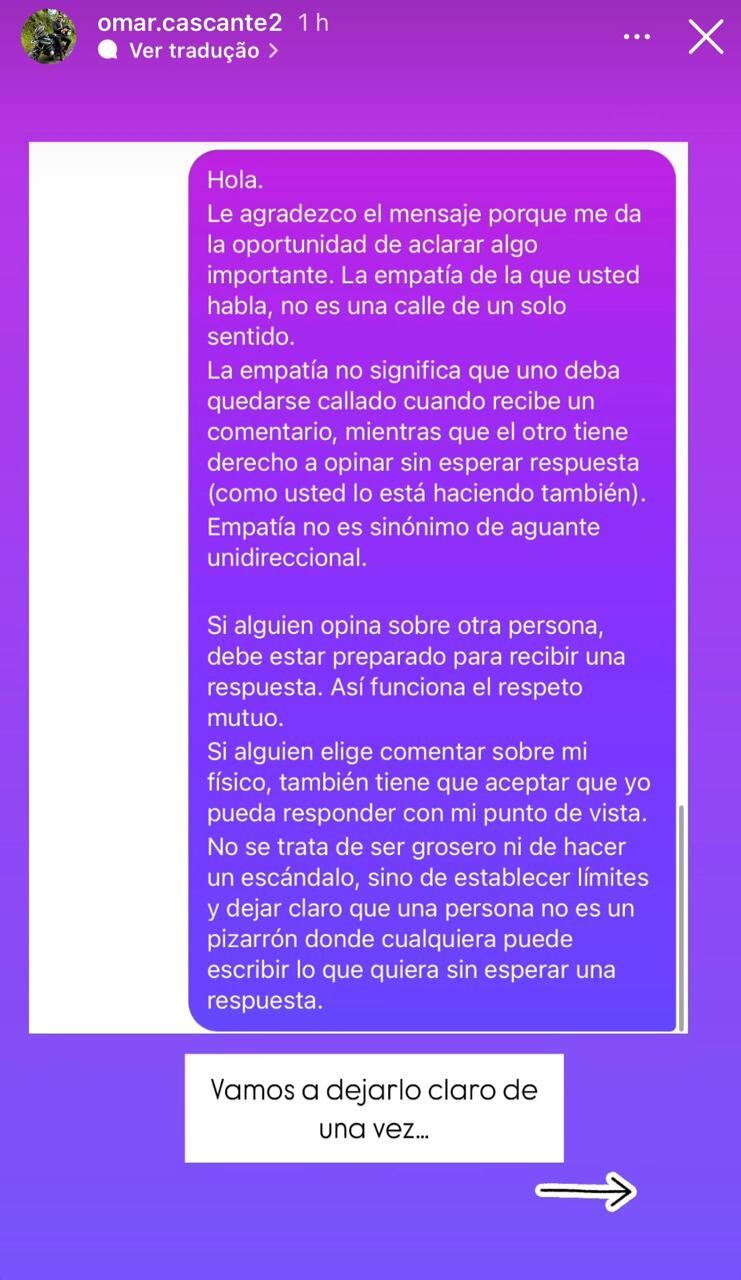Open the story options via the three-dot icon
The width and height of the screenshot is (741, 1280).
pos(637,36)
